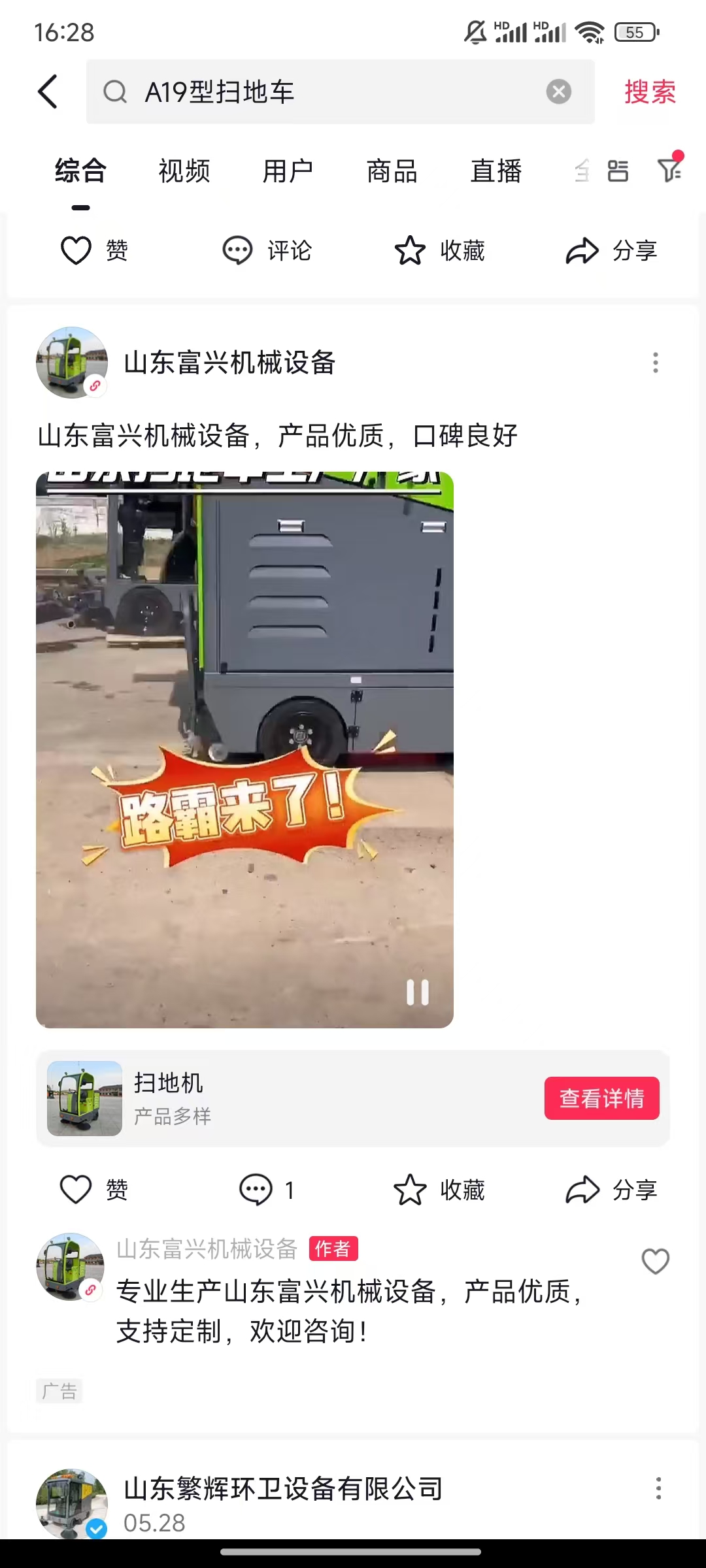
Task: Go back from search results
Action: click(x=48, y=91)
